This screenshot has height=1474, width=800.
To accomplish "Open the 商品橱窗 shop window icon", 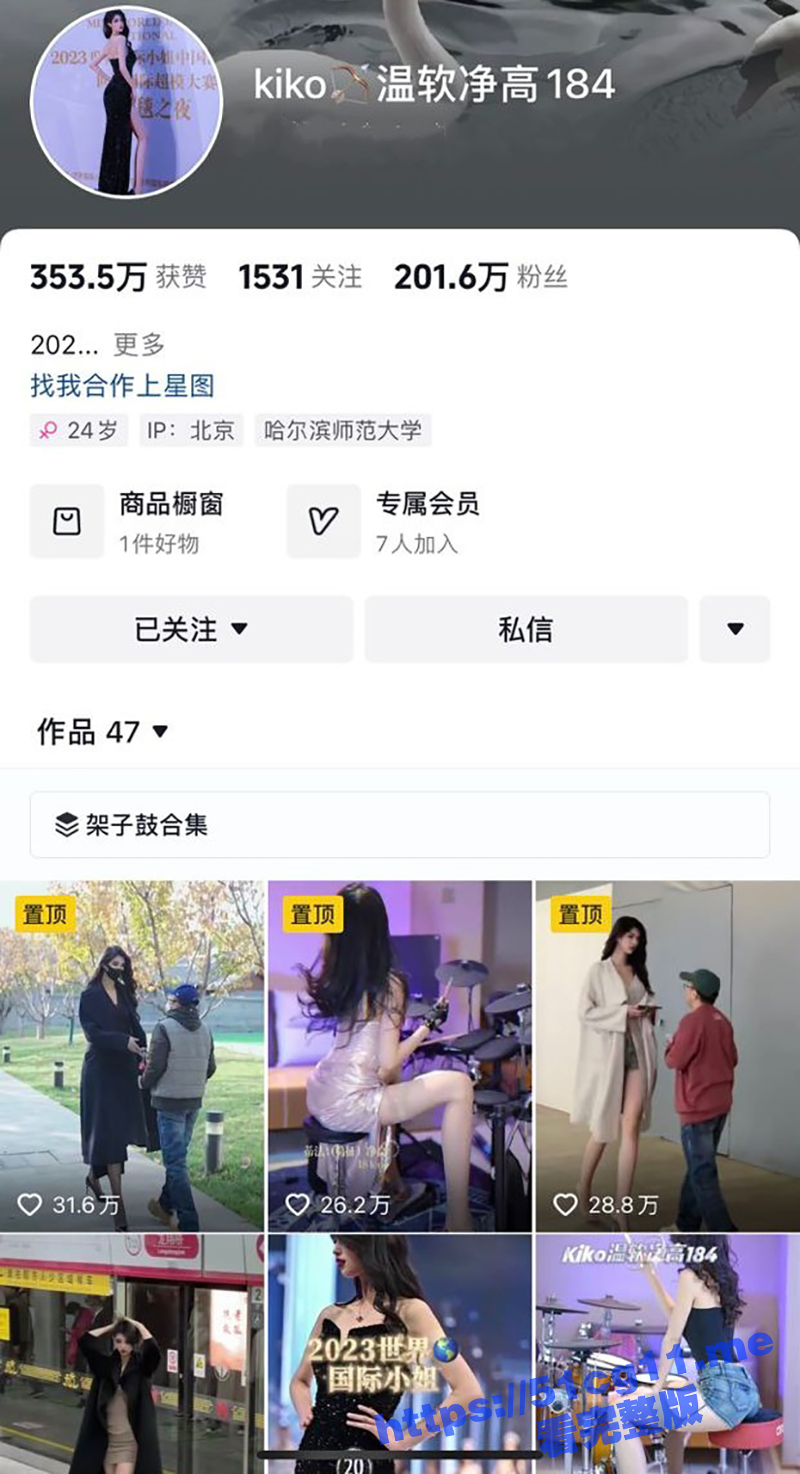I will pyautogui.click(x=66, y=519).
